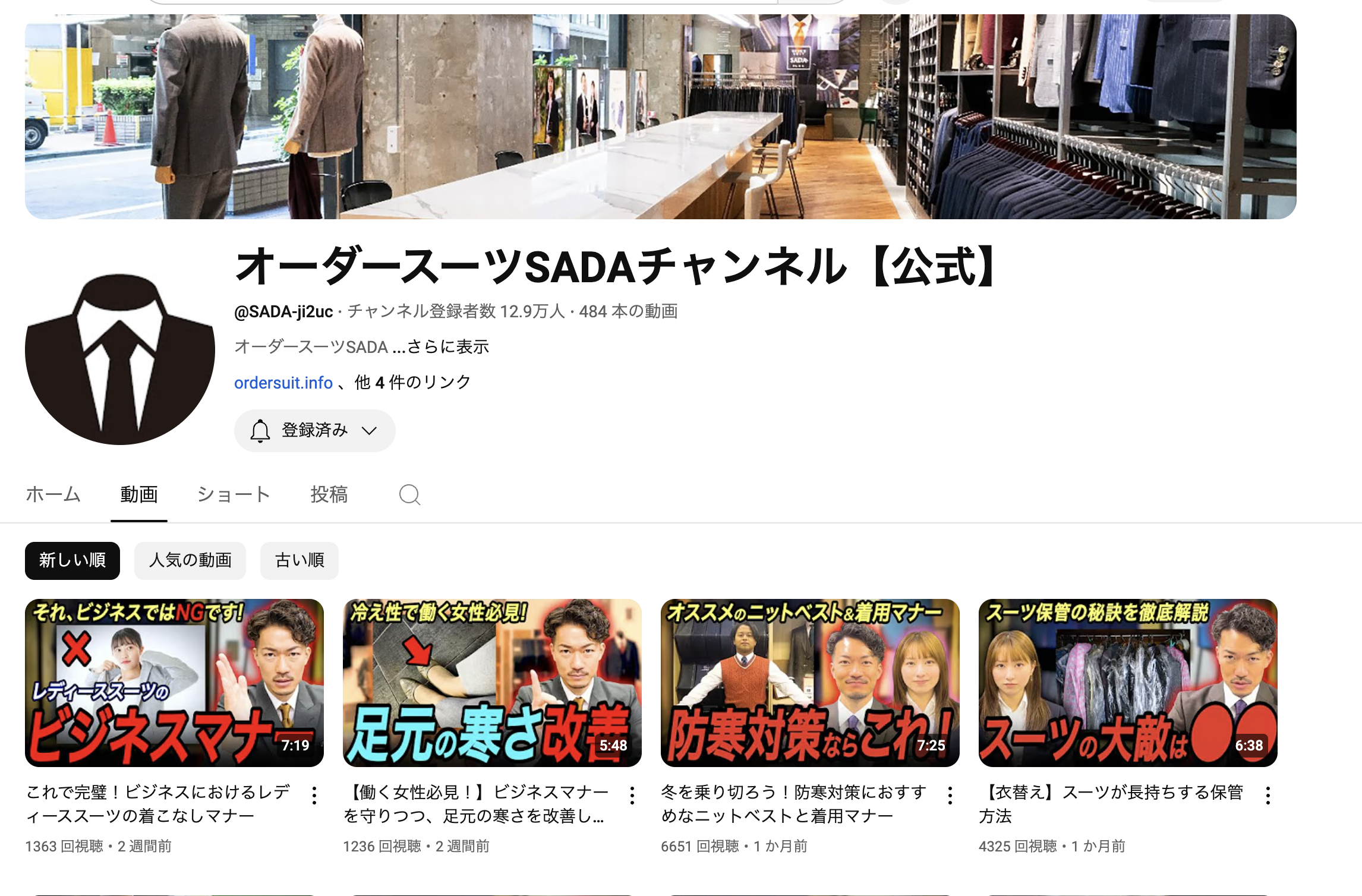
Task: Open more options for 【衣替え】 video
Action: tap(1268, 796)
